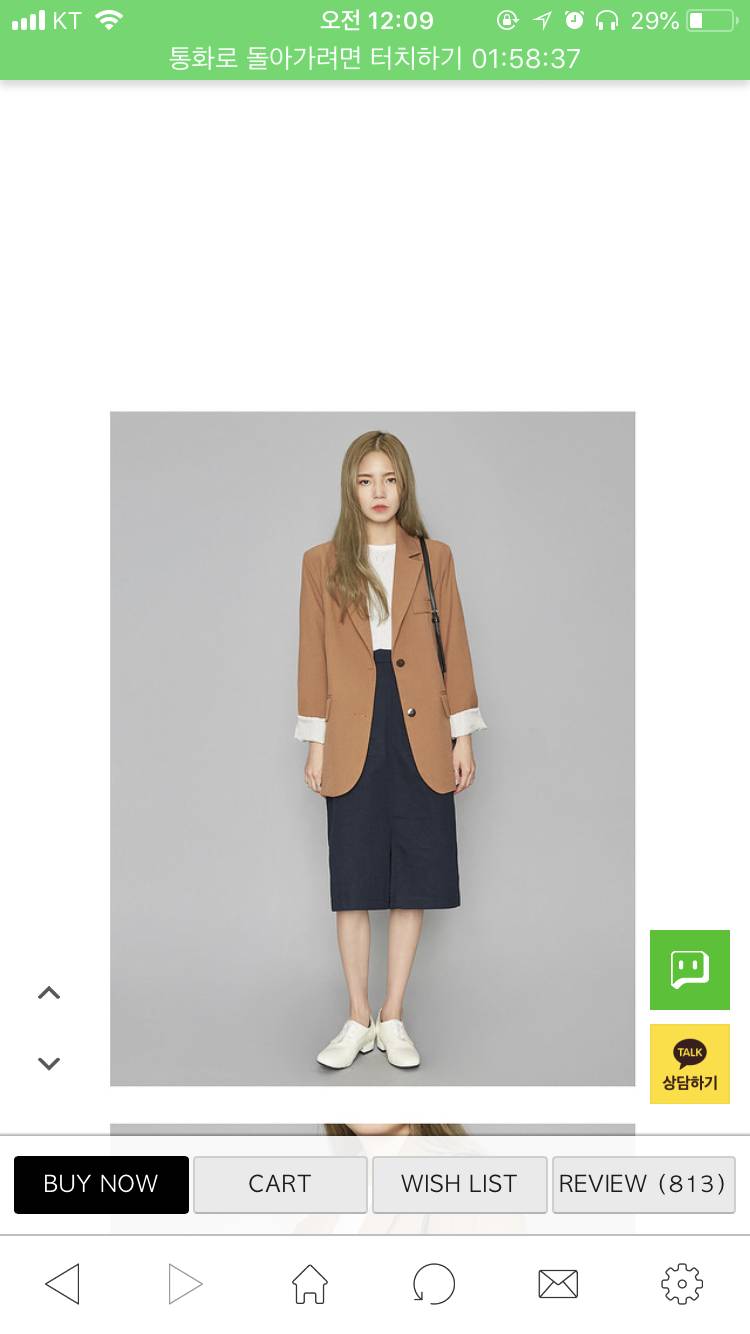Jump to page top with up chevron
This screenshot has width=750, height=1334.
(49, 993)
